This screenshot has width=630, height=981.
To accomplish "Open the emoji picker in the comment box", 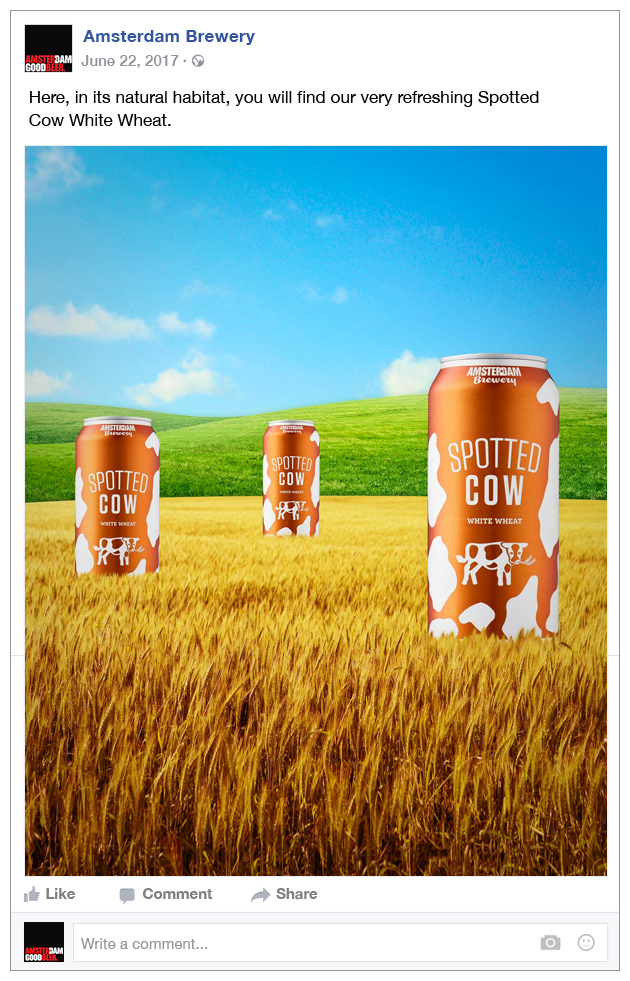I will coord(586,943).
